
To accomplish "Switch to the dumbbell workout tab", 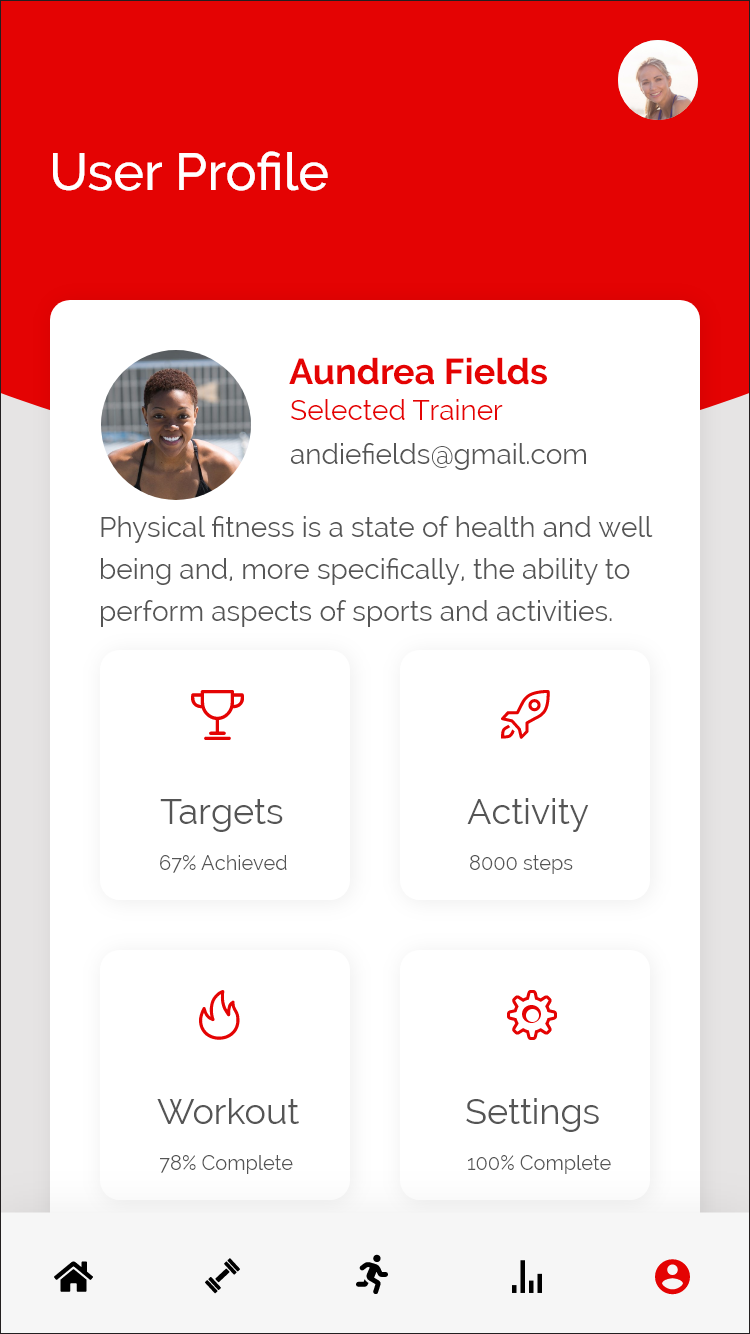I will point(223,1276).
